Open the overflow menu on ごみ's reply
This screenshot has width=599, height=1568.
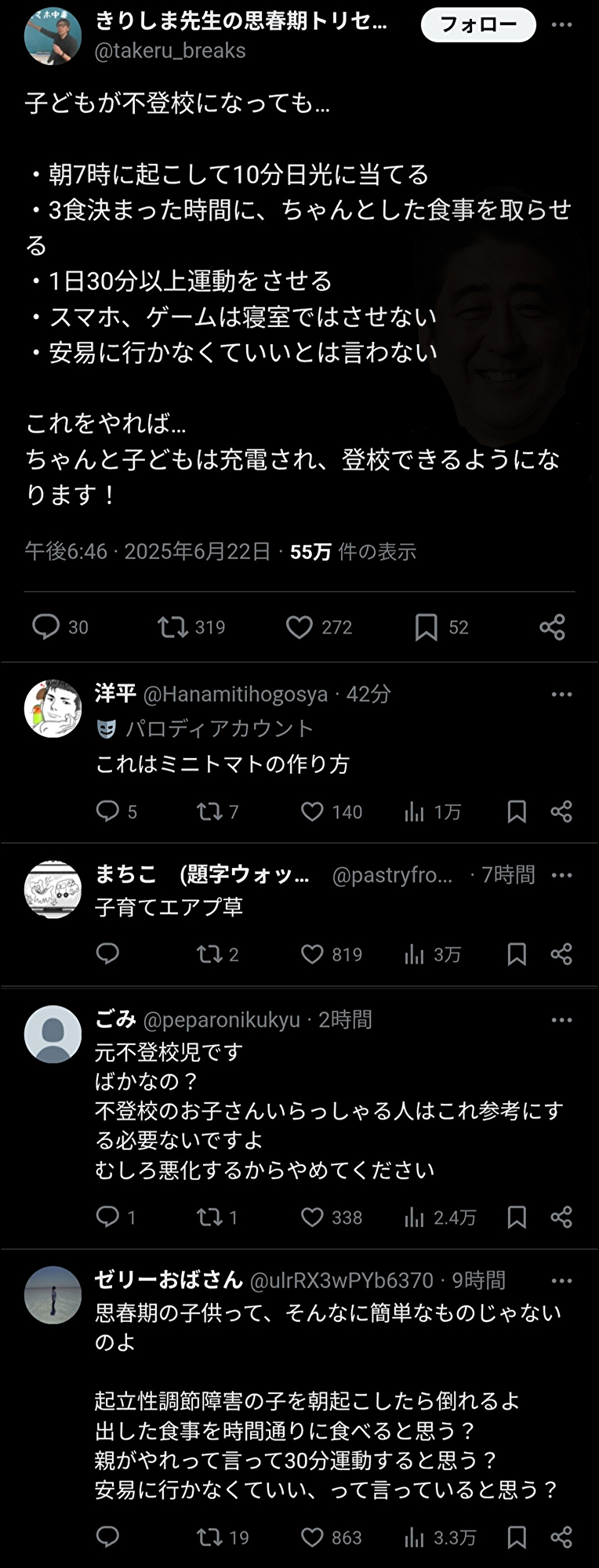tap(561, 1020)
